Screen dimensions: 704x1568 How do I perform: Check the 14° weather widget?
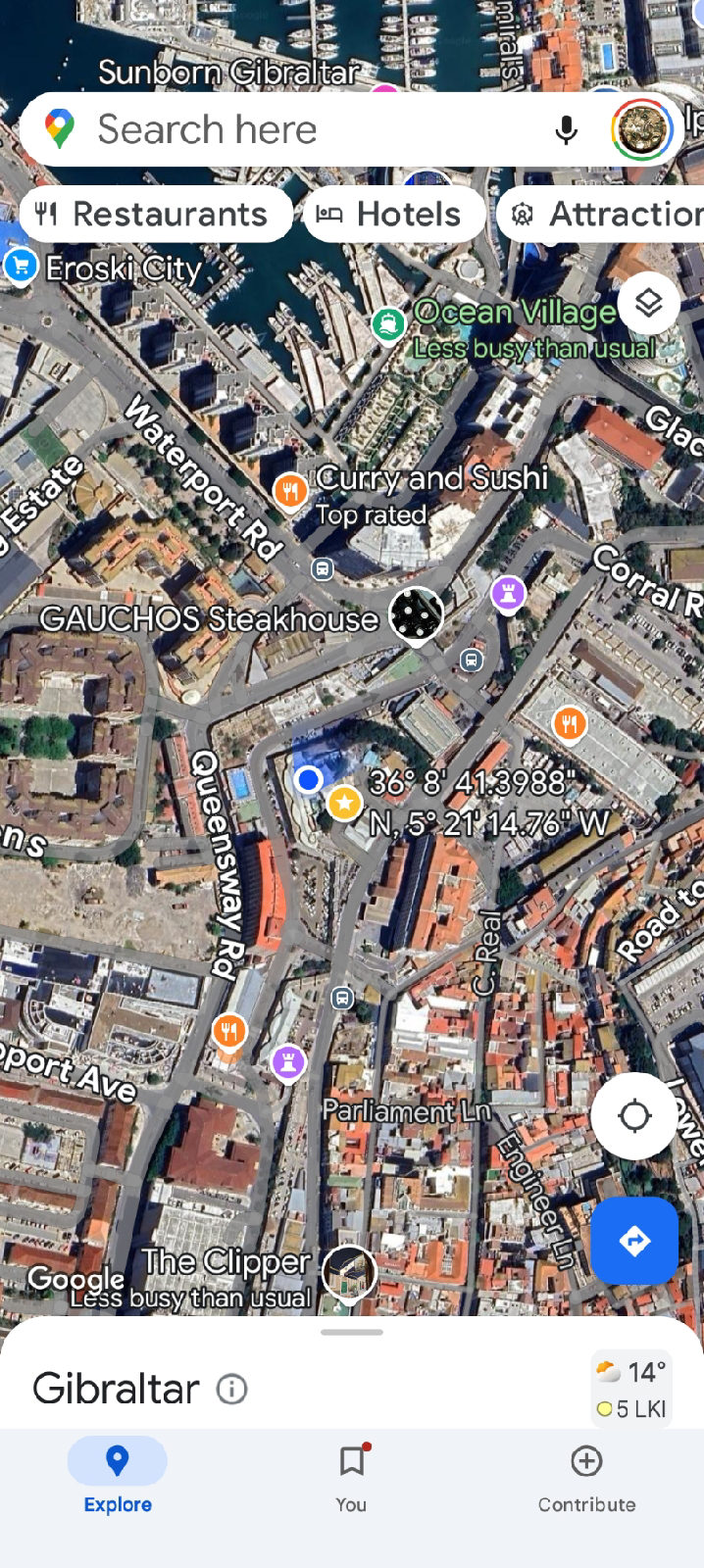pyautogui.click(x=632, y=1388)
